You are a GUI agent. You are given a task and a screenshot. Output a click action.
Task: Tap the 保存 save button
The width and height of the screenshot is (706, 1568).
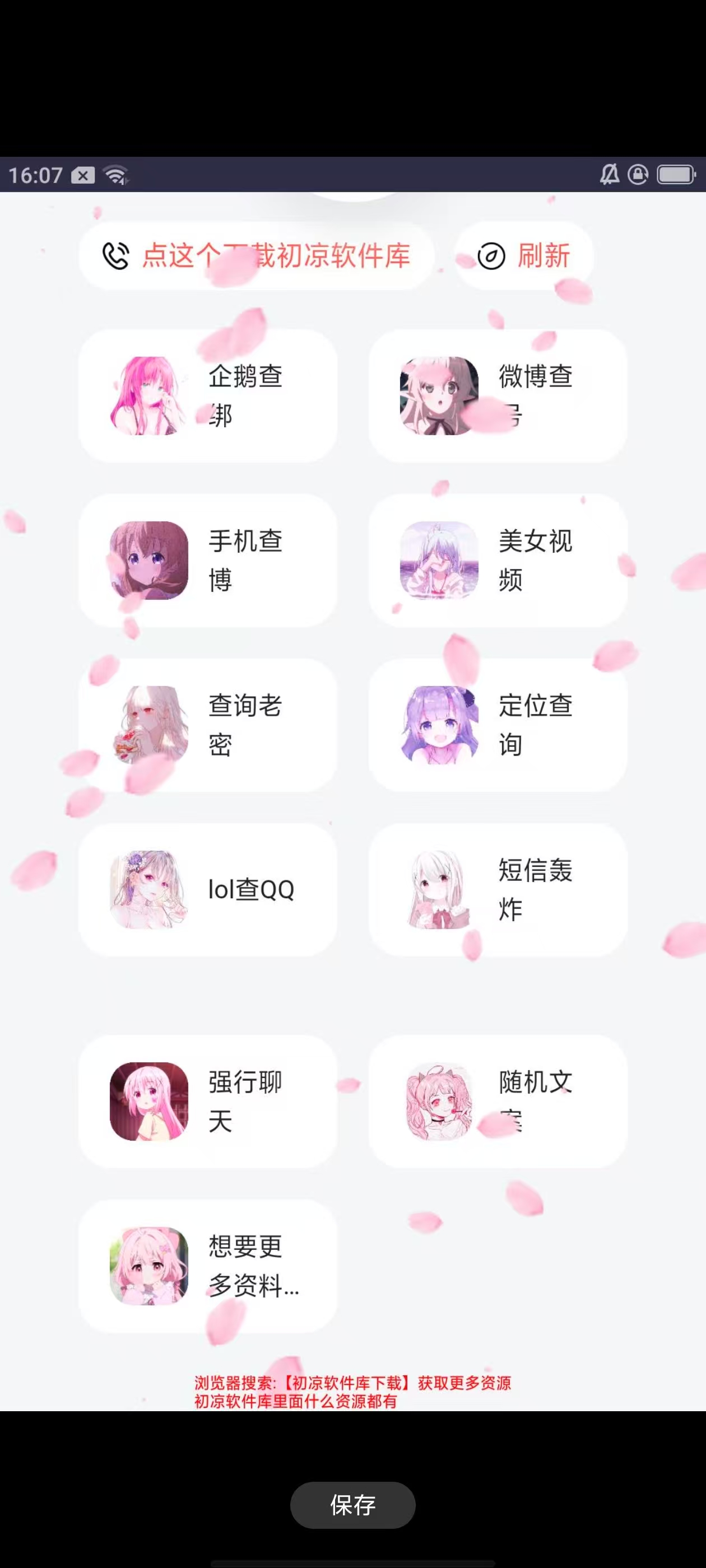352,1505
